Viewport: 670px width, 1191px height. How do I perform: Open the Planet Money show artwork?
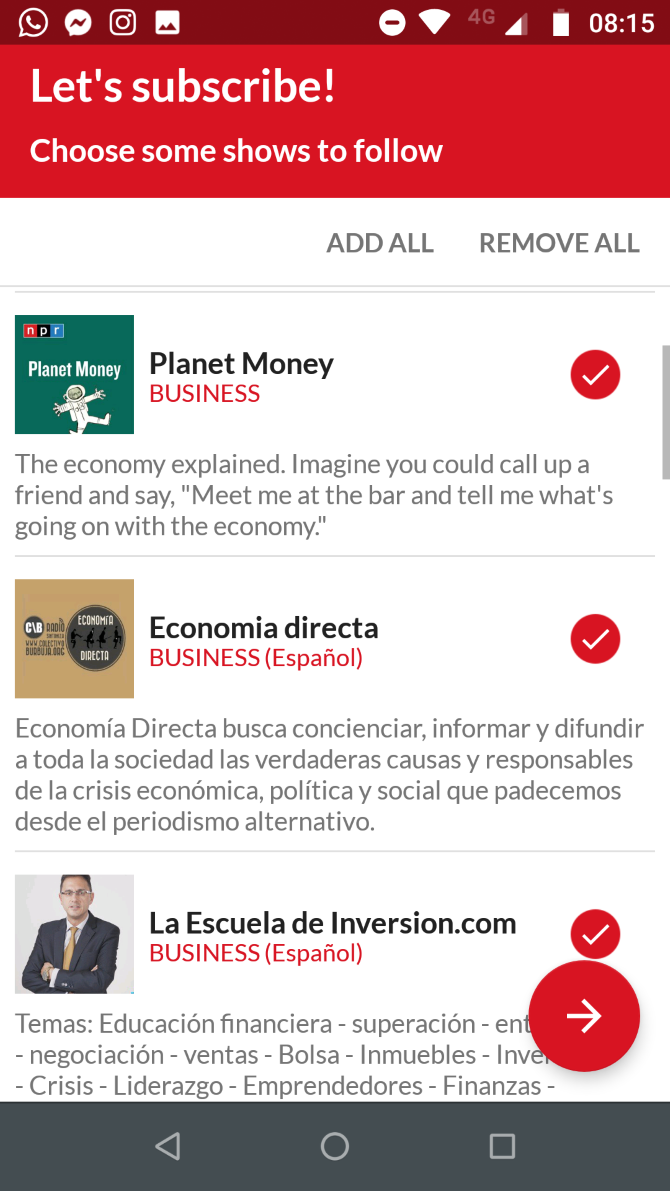(75, 375)
